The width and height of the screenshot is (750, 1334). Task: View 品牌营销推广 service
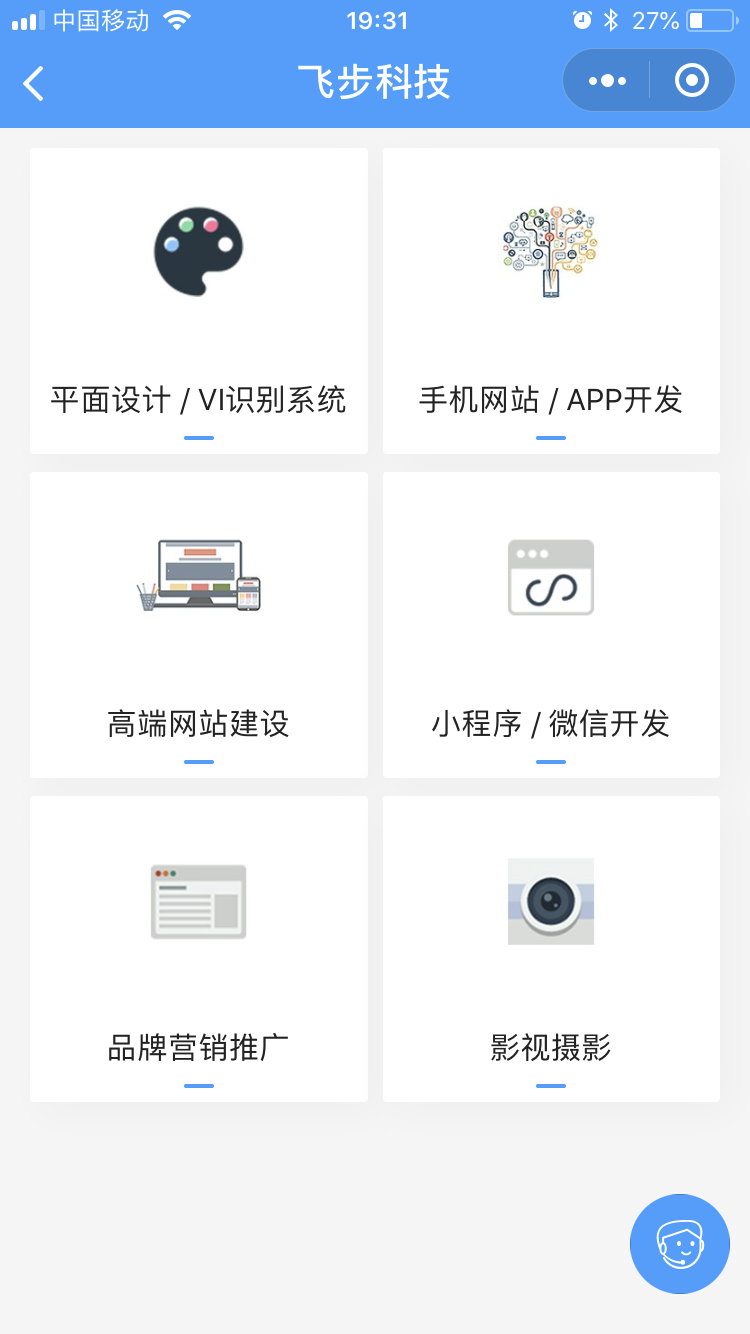click(x=199, y=949)
